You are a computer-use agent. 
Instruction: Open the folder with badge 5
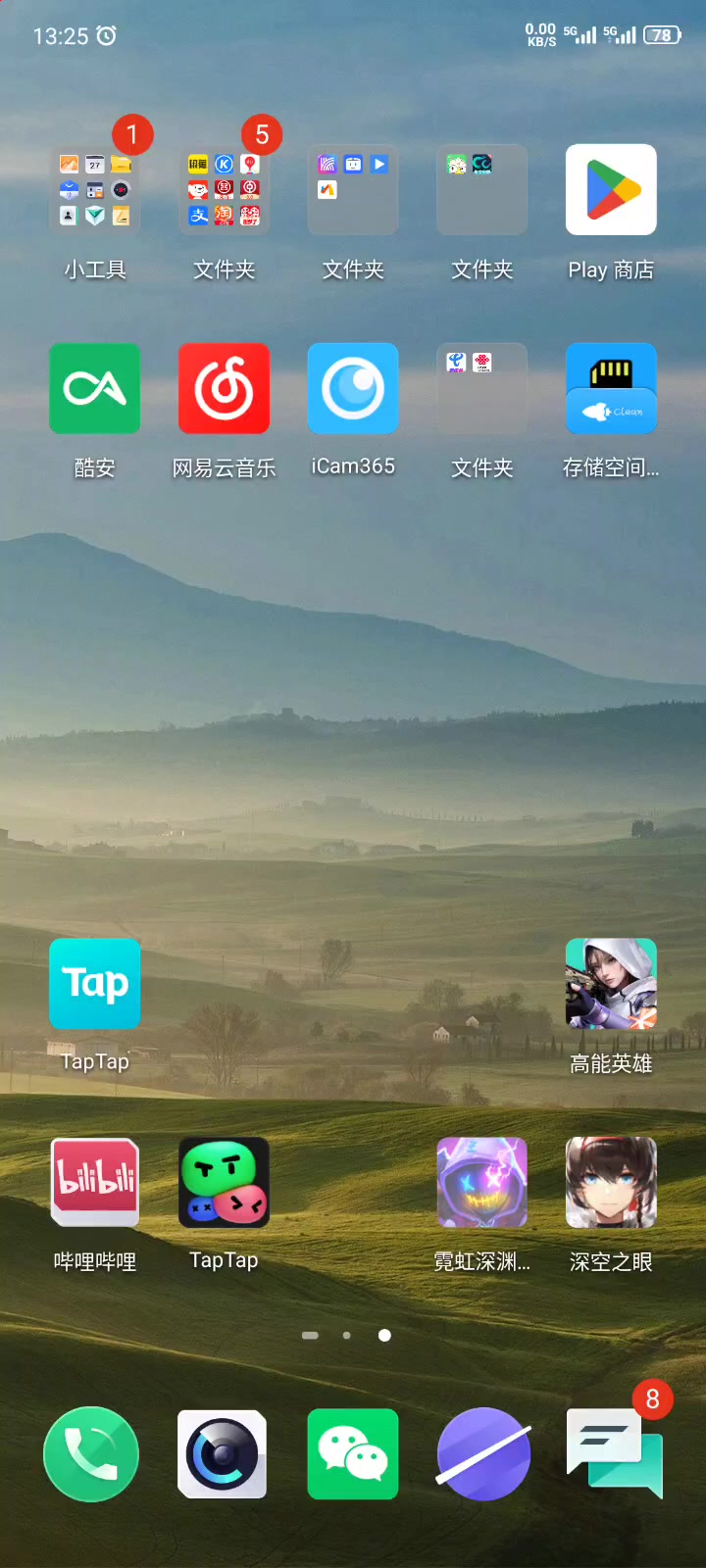coord(224,190)
